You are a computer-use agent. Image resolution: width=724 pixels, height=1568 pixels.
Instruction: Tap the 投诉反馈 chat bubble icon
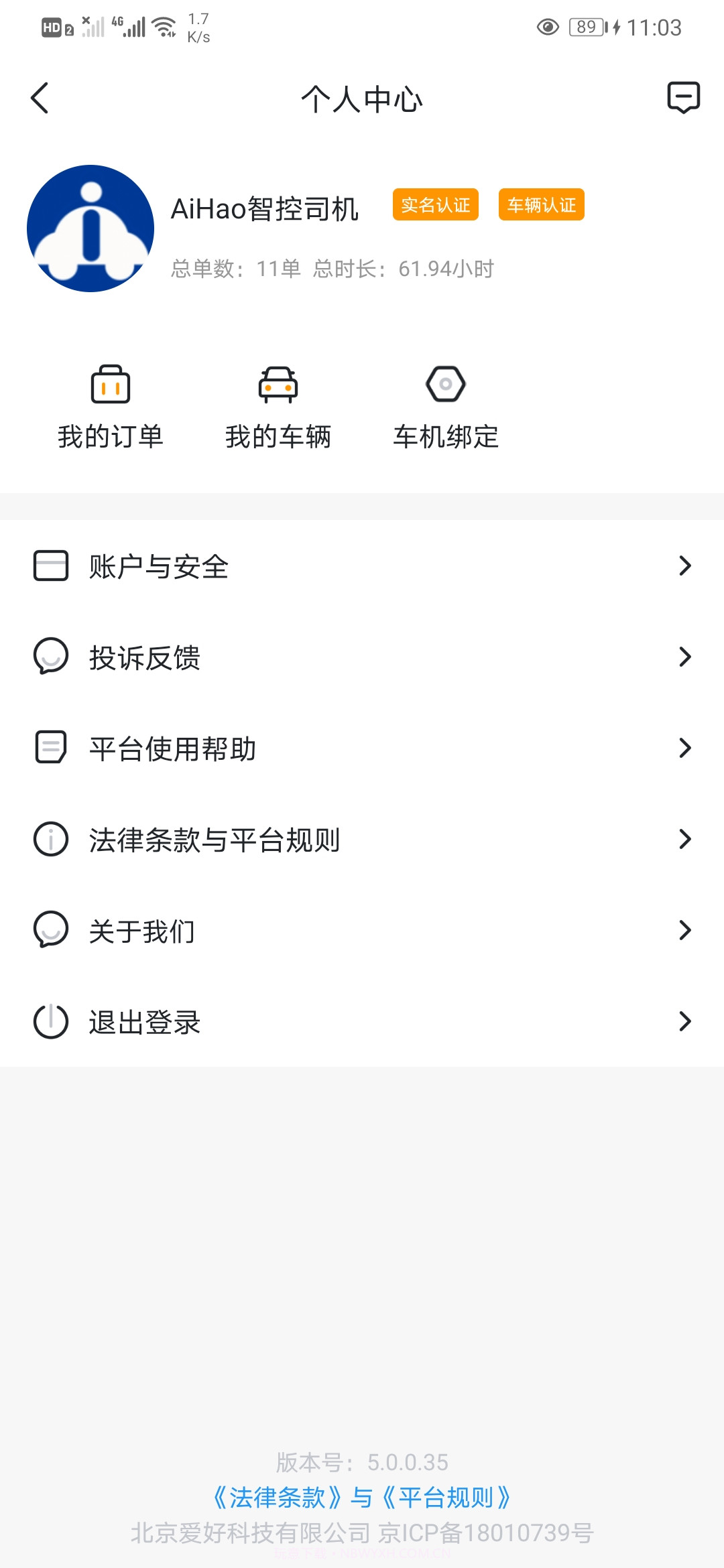pyautogui.click(x=50, y=657)
